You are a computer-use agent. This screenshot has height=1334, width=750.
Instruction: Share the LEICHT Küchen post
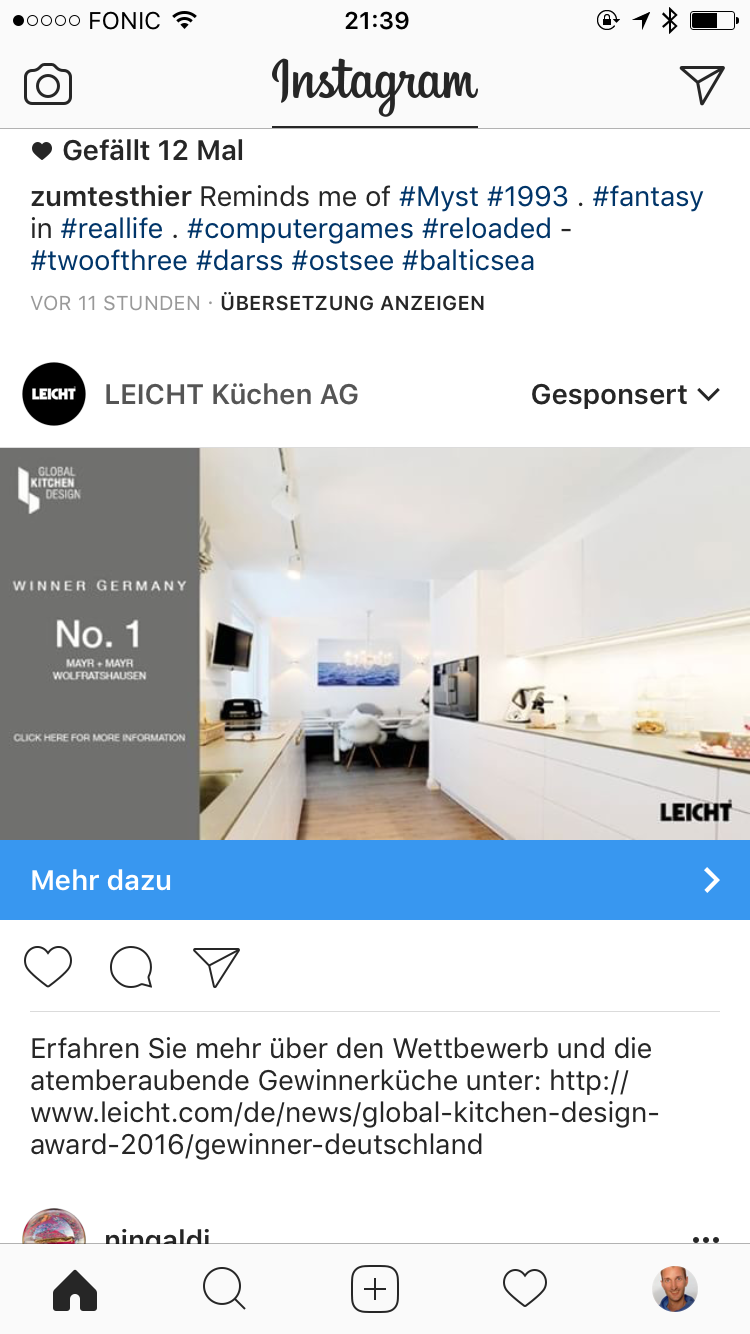(216, 967)
